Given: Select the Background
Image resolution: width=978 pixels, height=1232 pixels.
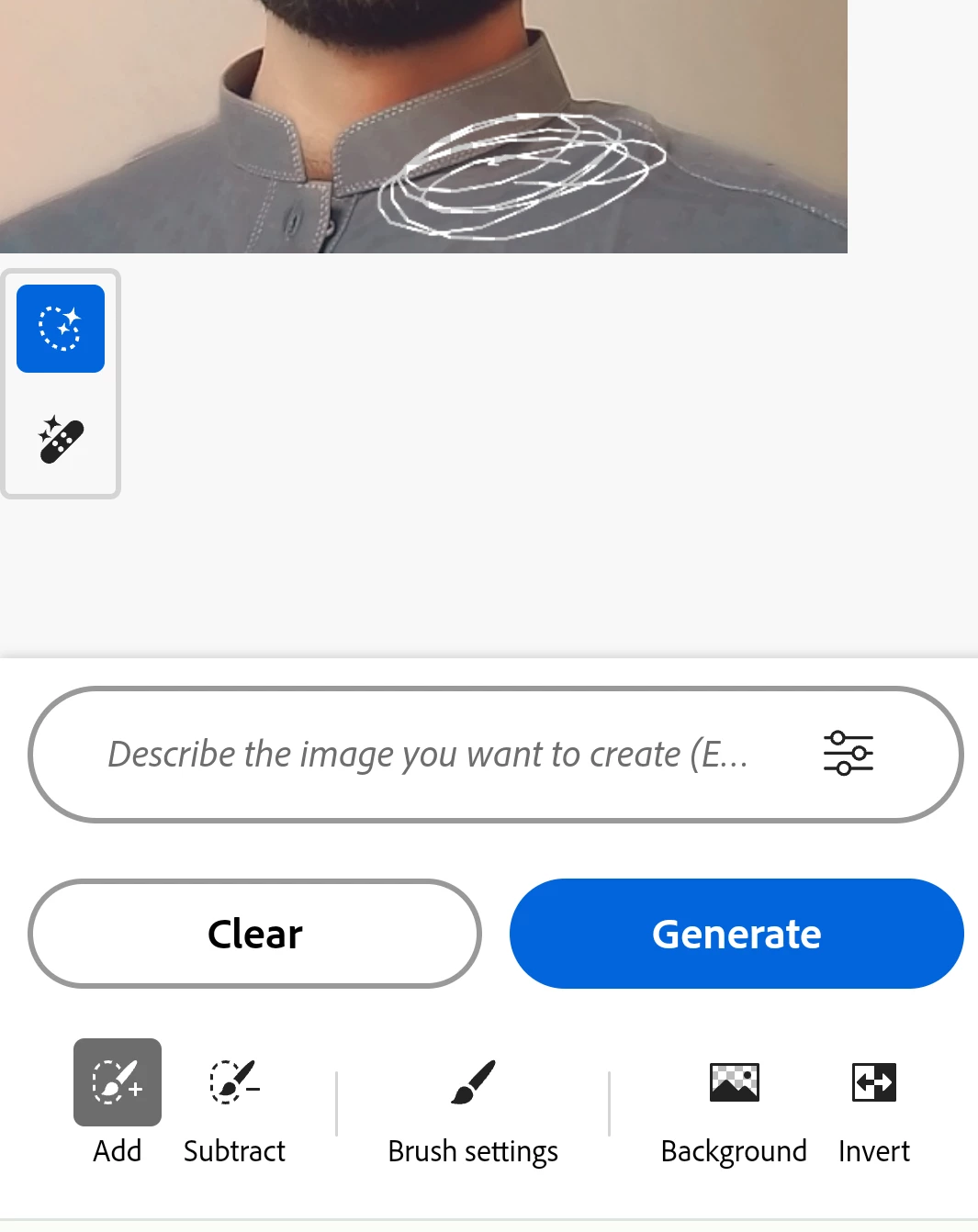Looking at the screenshot, I should tap(734, 1106).
